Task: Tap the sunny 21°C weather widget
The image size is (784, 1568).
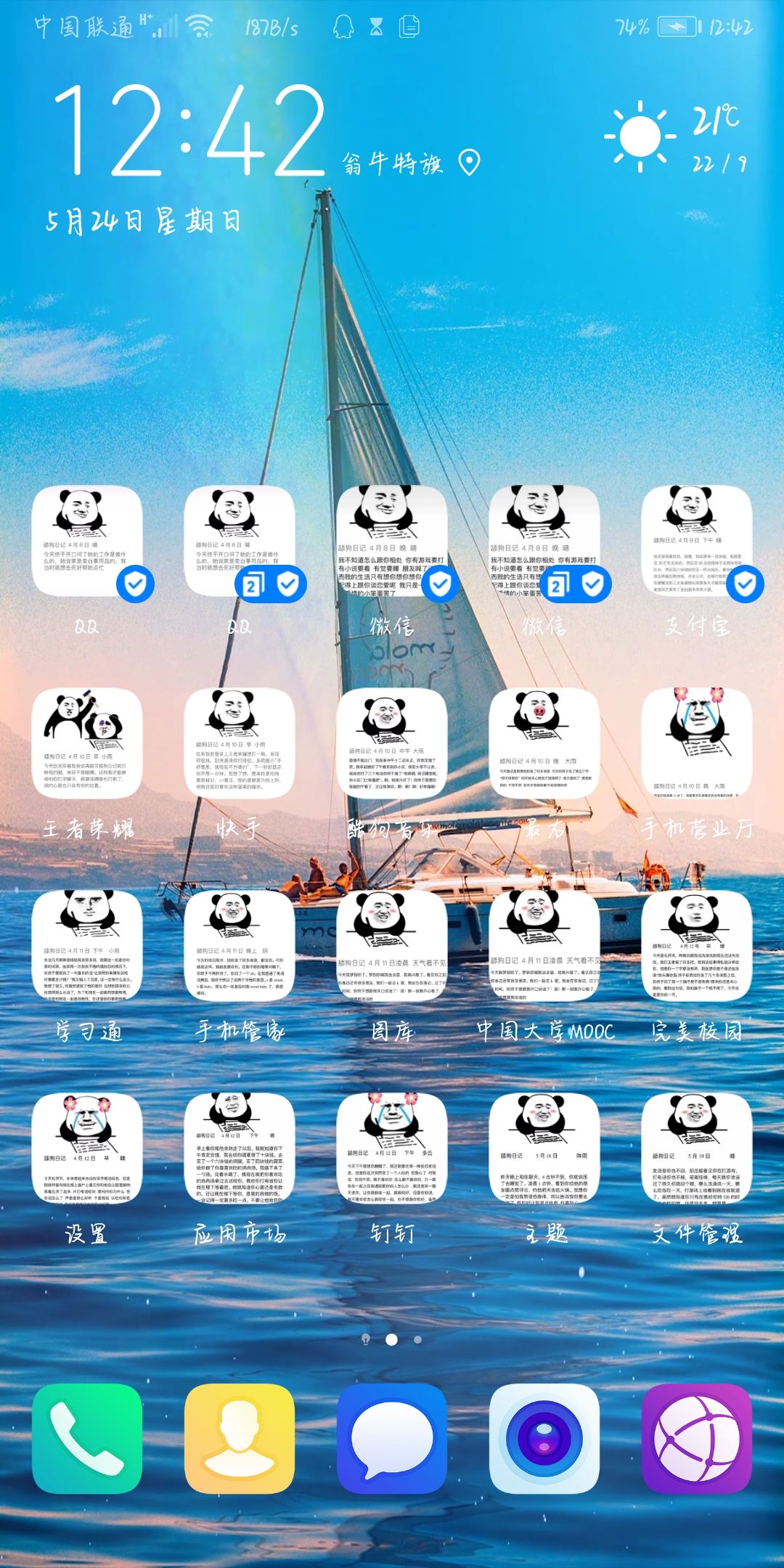Action: tap(675, 138)
